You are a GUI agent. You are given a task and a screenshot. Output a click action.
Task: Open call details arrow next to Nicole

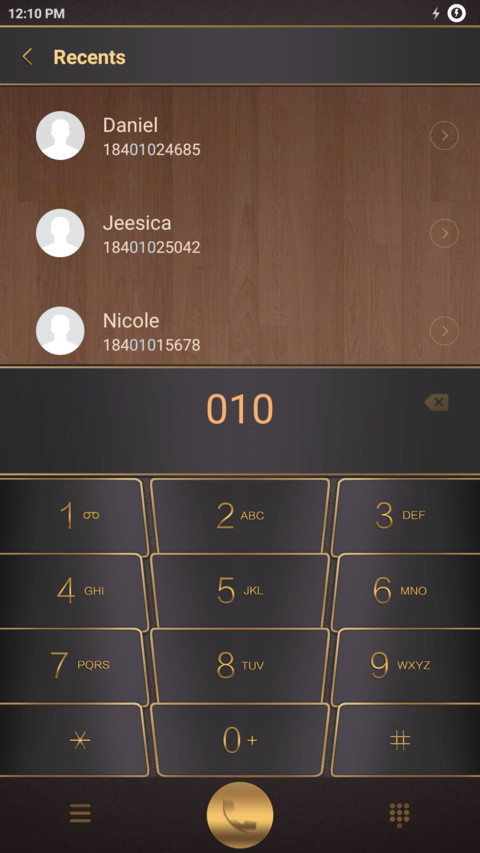(444, 331)
